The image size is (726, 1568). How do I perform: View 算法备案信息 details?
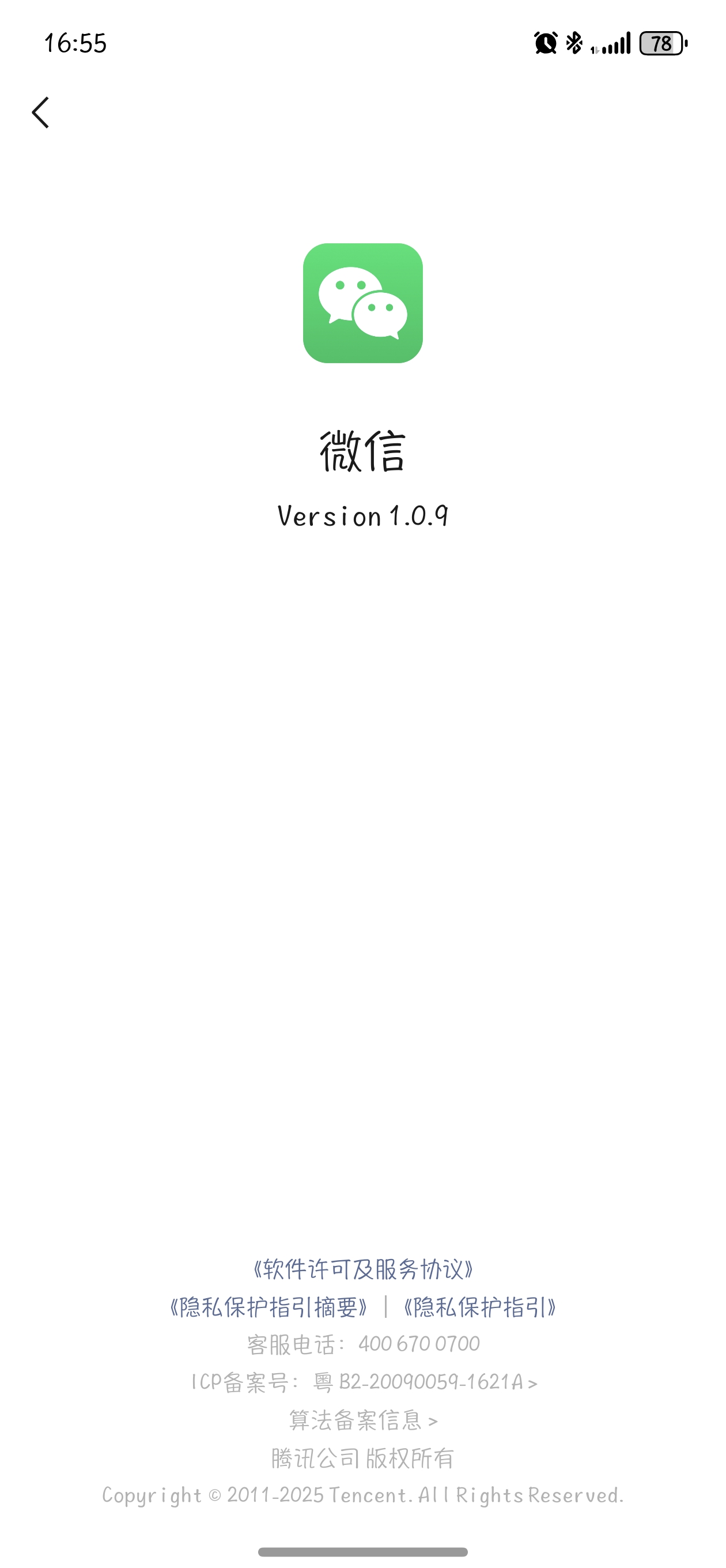pos(362,1420)
